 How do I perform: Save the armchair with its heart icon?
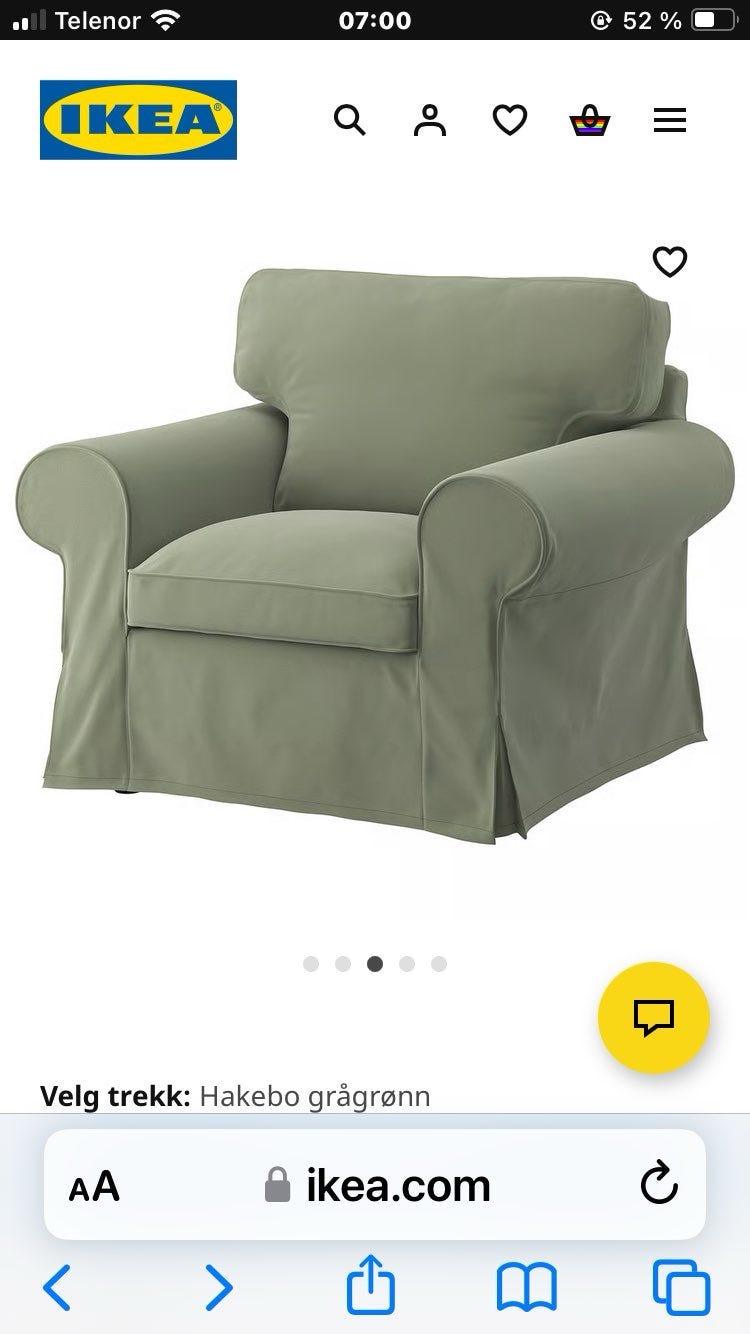tap(670, 261)
